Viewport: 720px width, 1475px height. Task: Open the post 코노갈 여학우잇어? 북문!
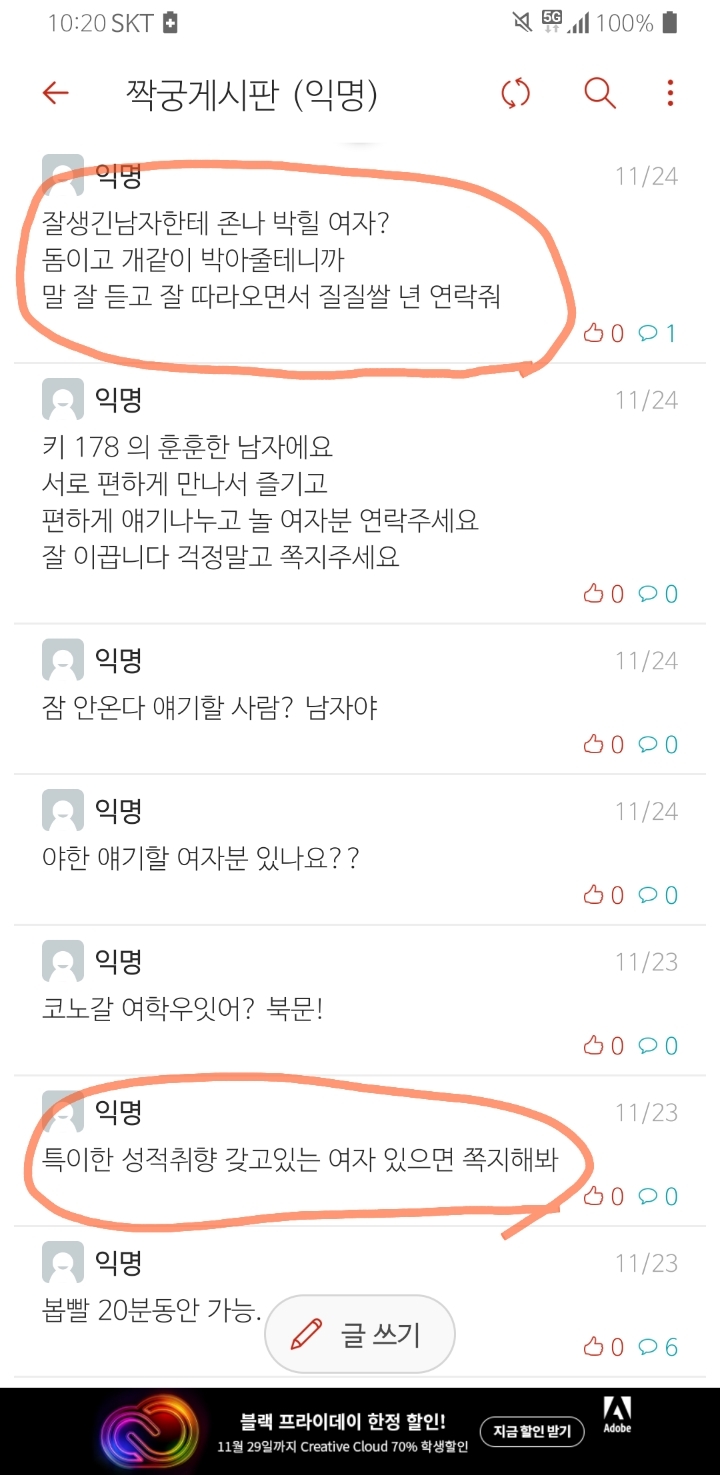tap(182, 1010)
